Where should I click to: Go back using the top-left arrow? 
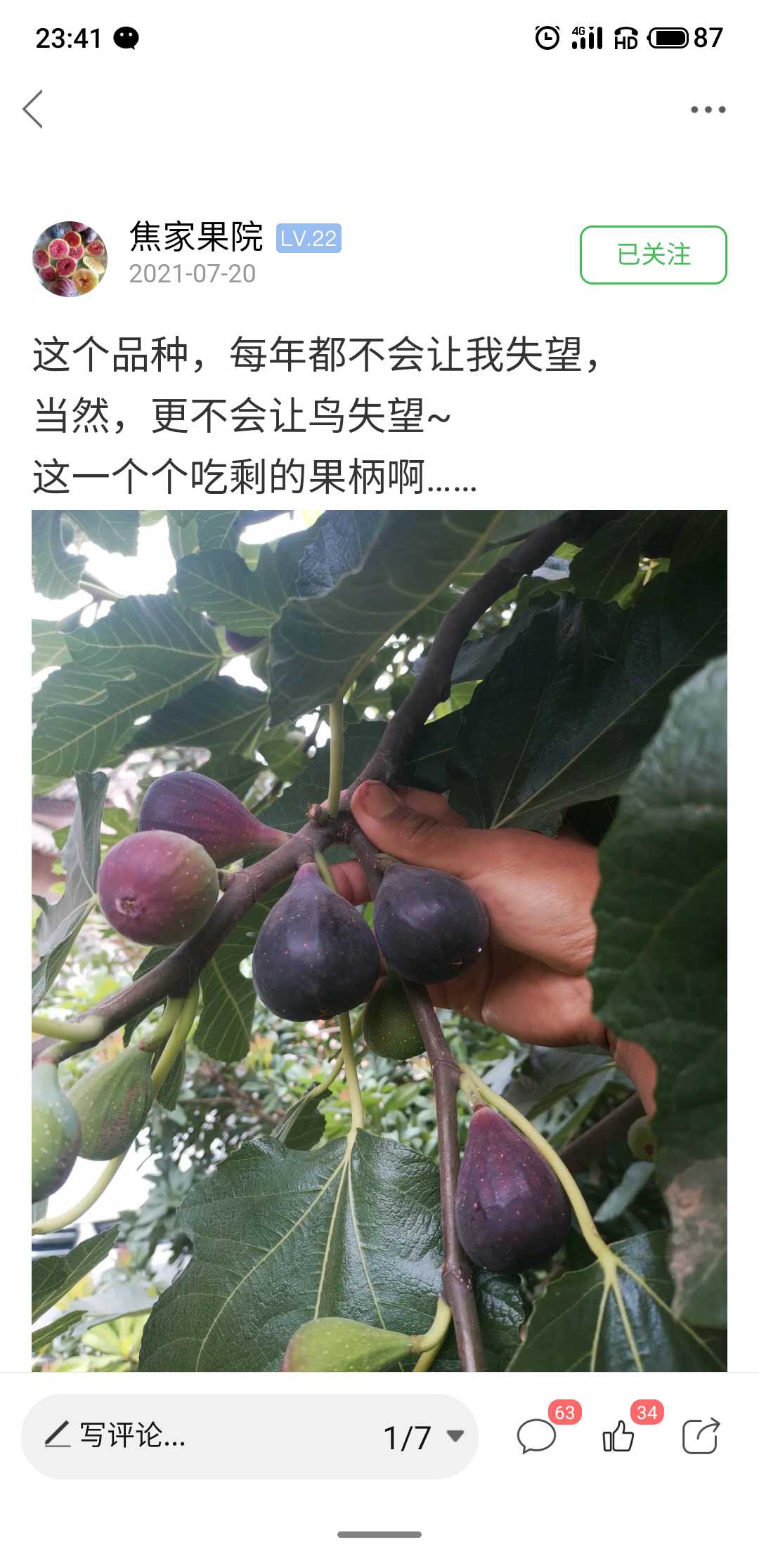33,110
